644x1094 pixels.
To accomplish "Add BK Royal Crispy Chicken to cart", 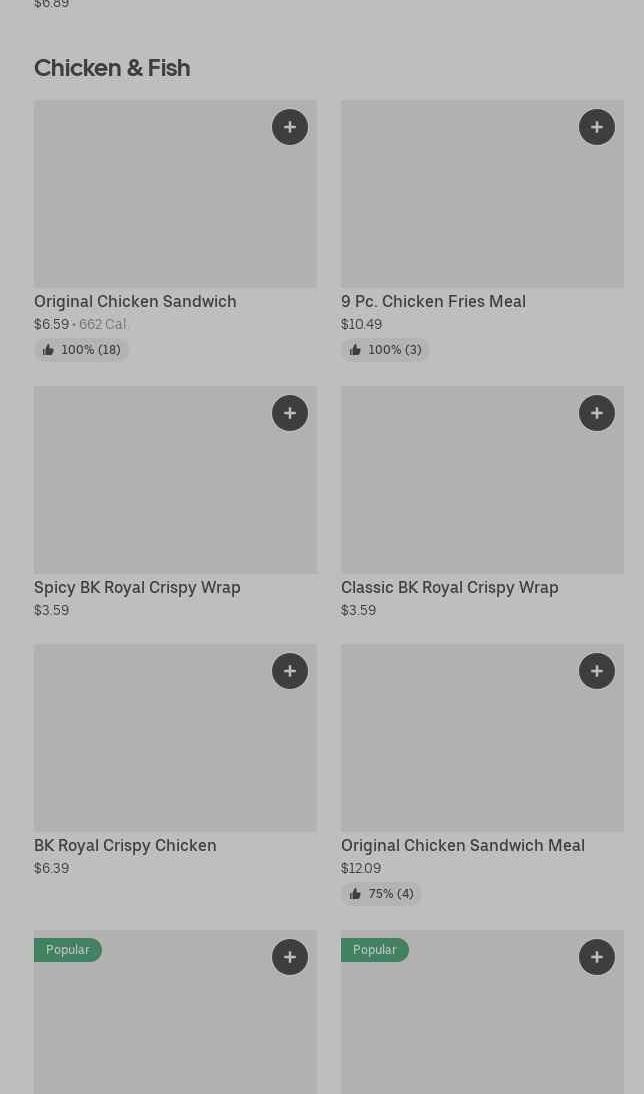I will [x=290, y=671].
